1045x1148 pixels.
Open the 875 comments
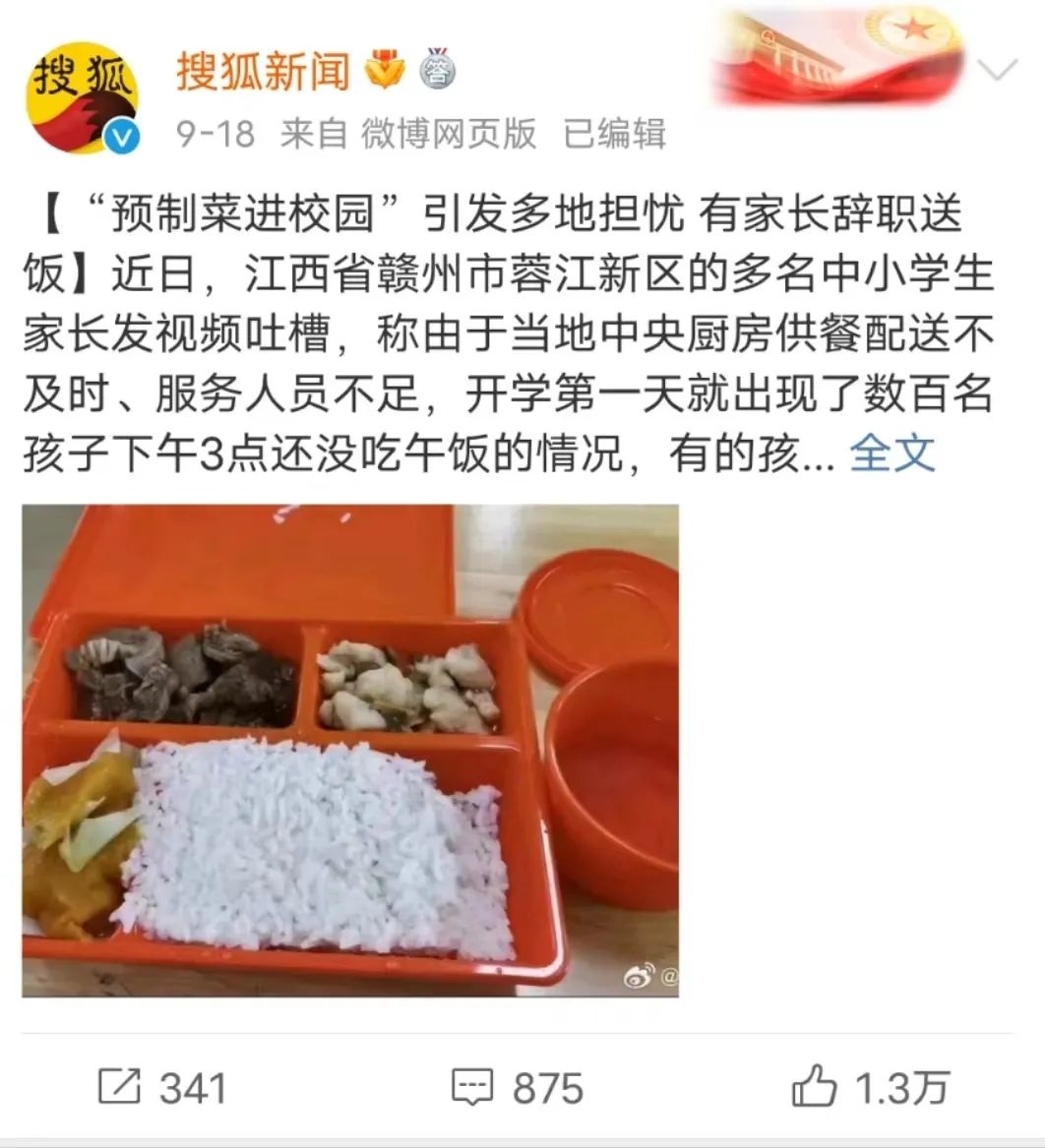pos(517,1087)
